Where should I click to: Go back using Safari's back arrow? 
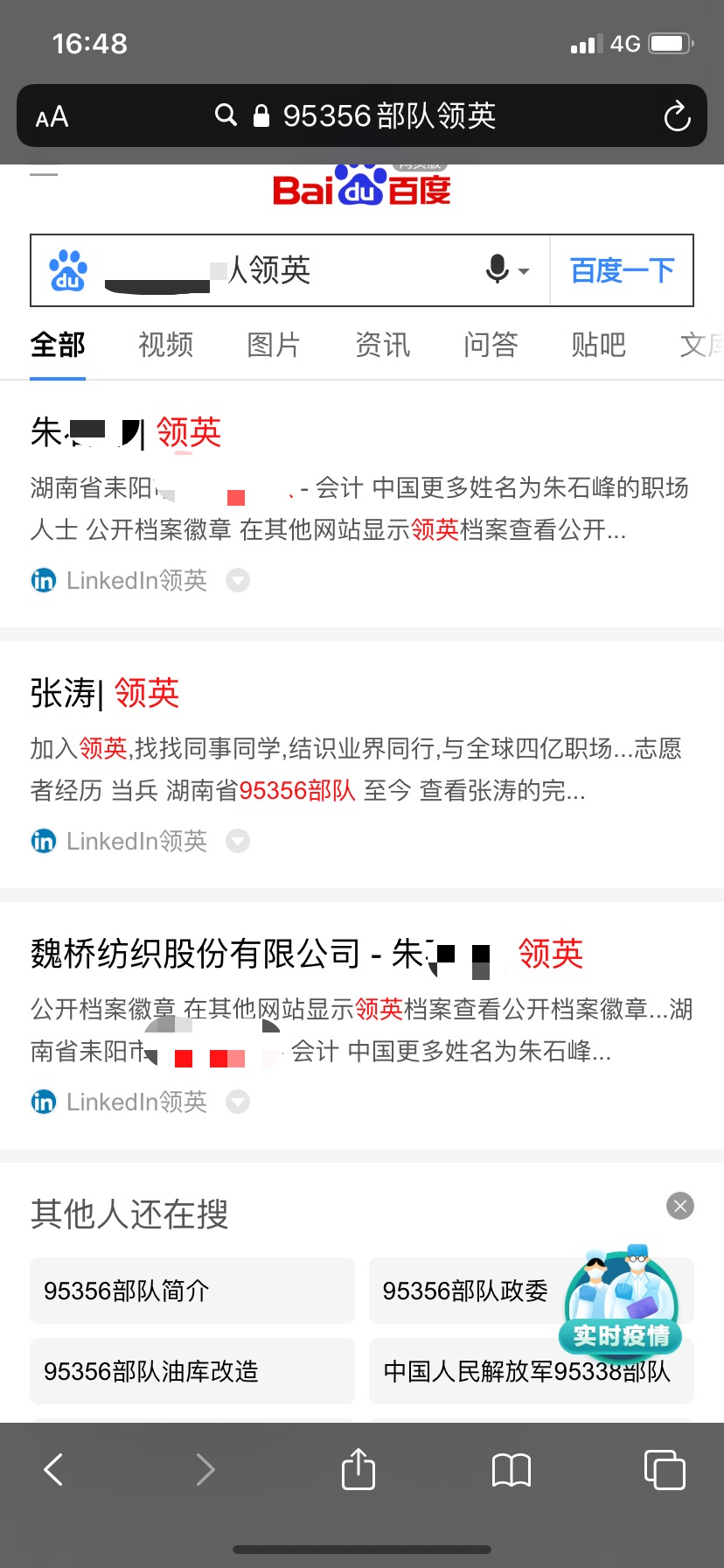point(53,1469)
